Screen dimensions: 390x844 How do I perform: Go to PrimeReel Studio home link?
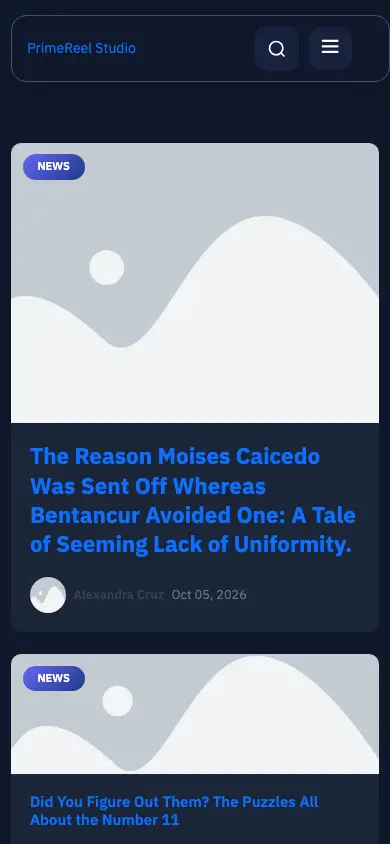81,48
